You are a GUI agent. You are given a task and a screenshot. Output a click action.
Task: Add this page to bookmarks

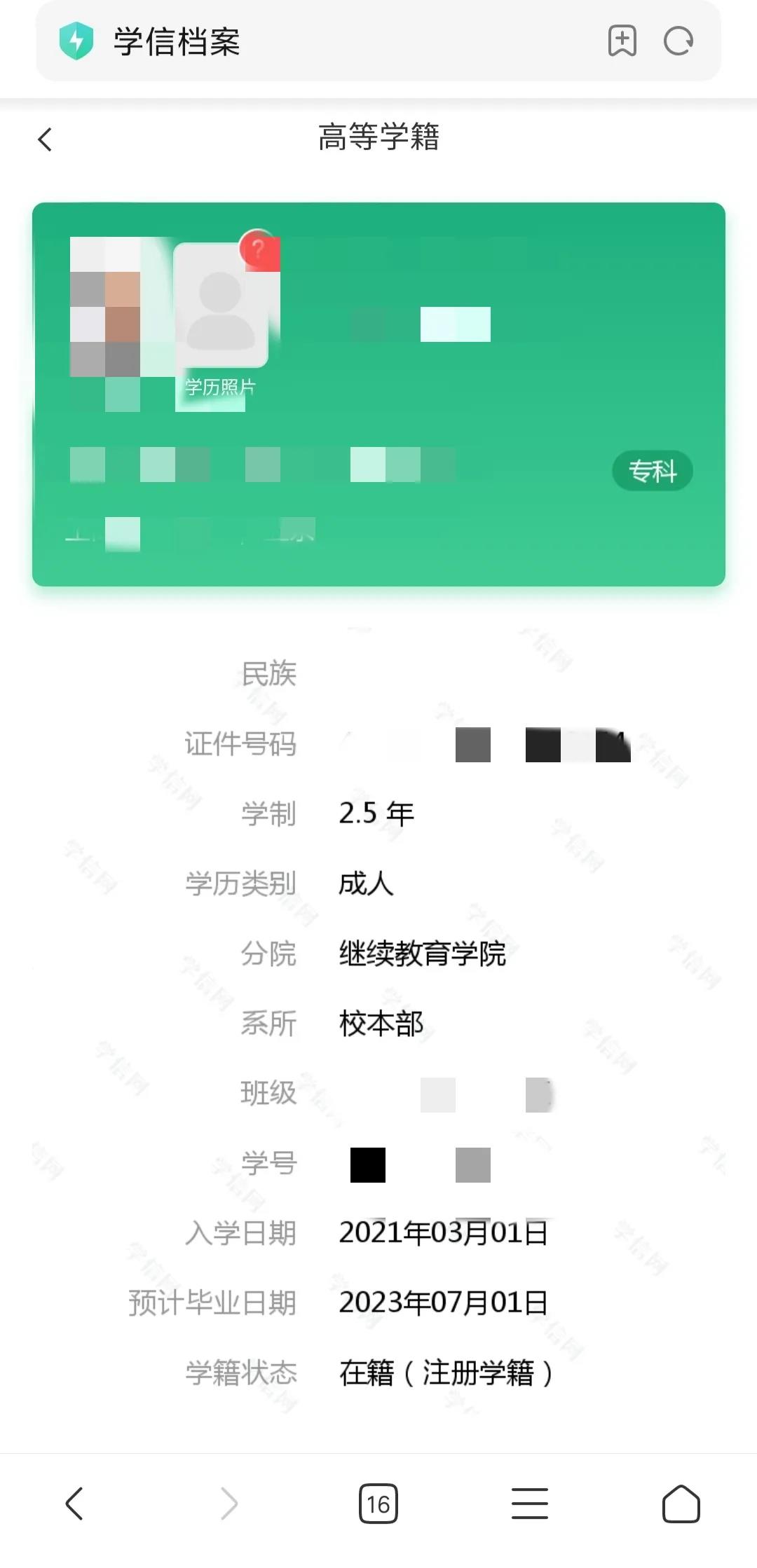point(622,41)
